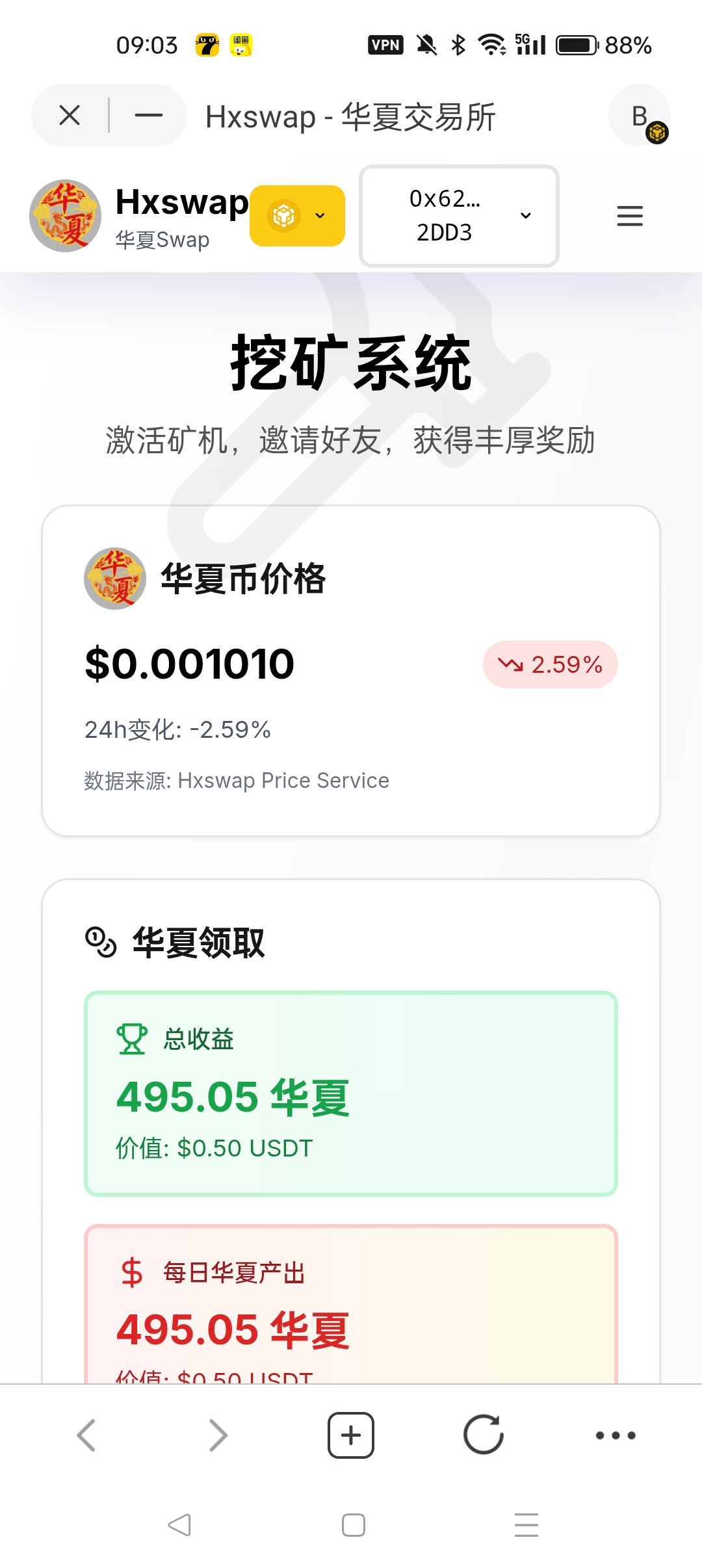Close the Hxswap in-app browser
The width and height of the screenshot is (702, 1568).
[x=70, y=116]
